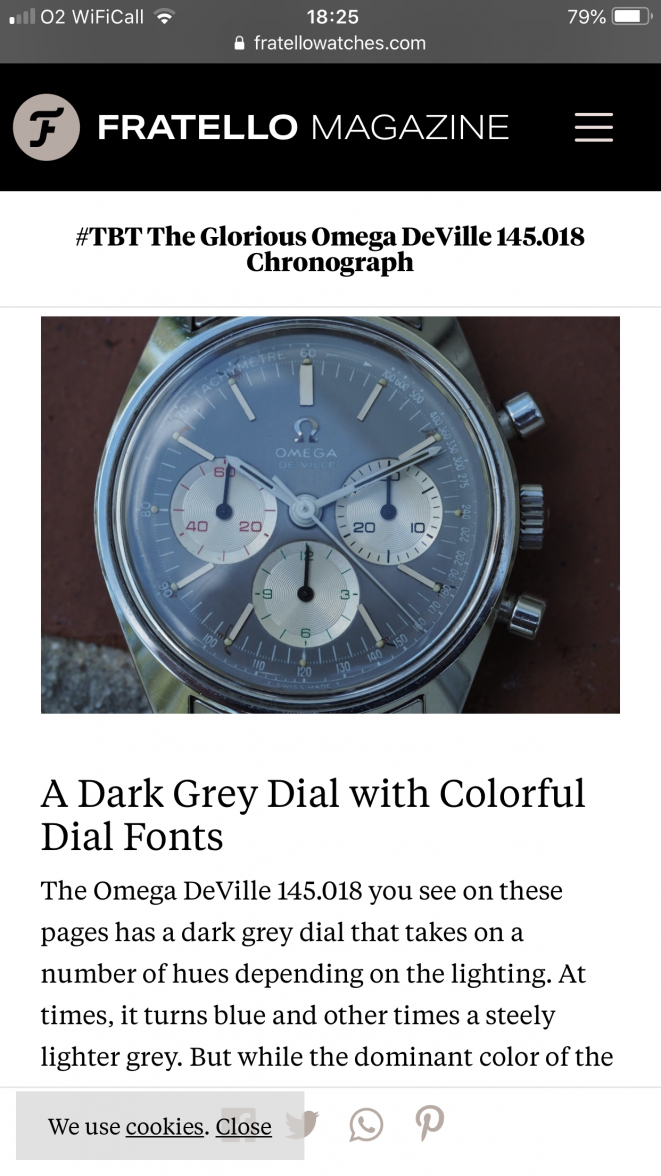Share the article on WhatsApp
The width and height of the screenshot is (661, 1176).
(x=366, y=1124)
